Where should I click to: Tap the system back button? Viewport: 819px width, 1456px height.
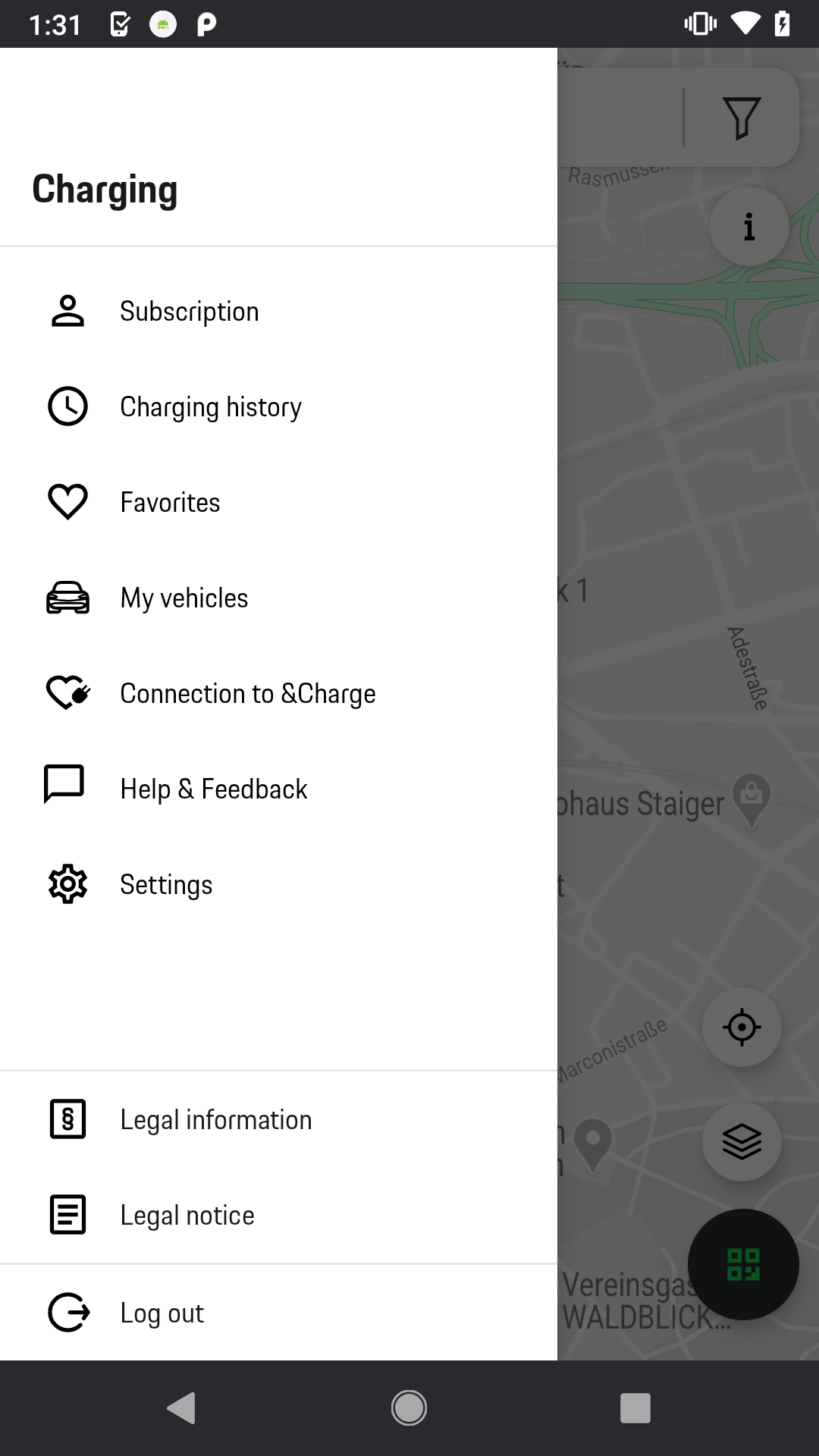point(181,1408)
